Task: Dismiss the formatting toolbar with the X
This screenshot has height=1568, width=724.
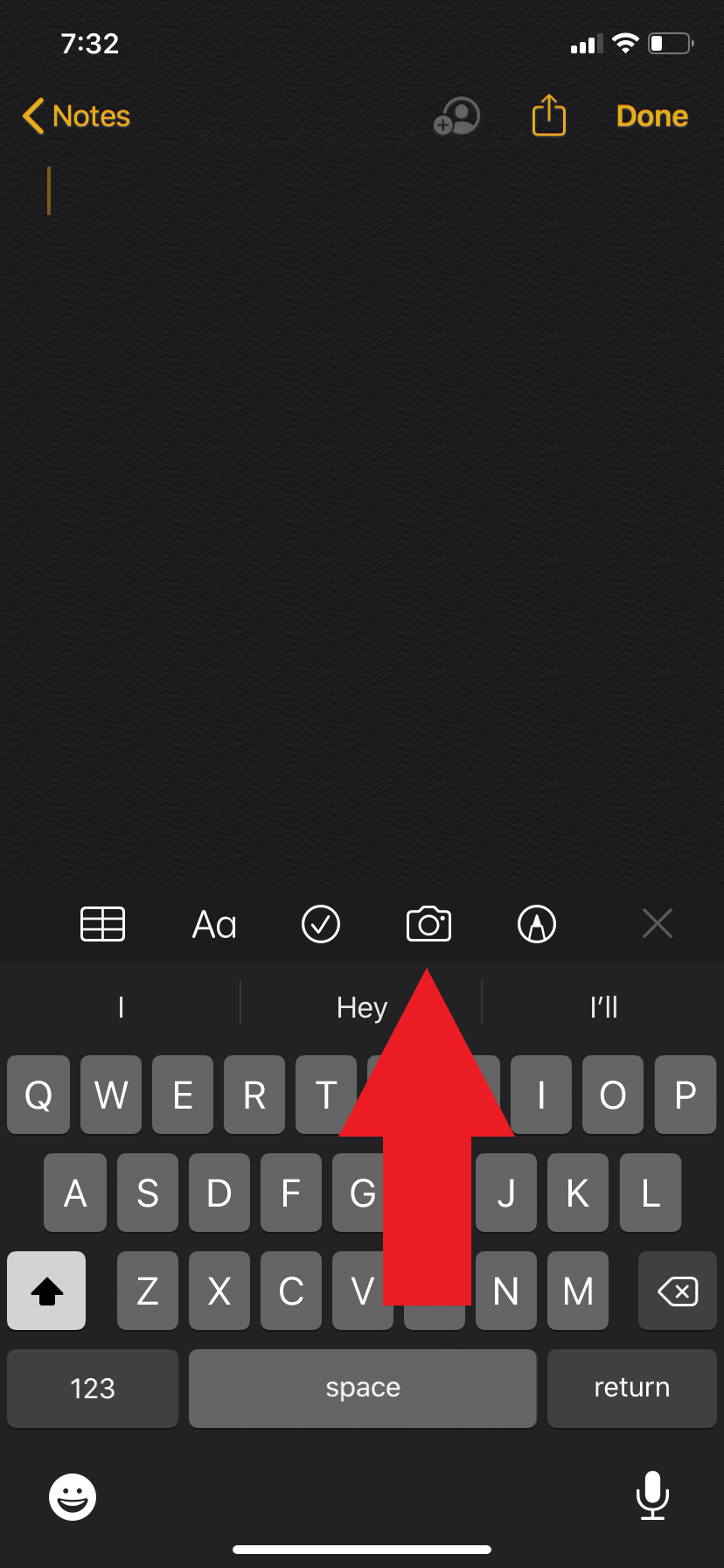Action: tap(657, 923)
